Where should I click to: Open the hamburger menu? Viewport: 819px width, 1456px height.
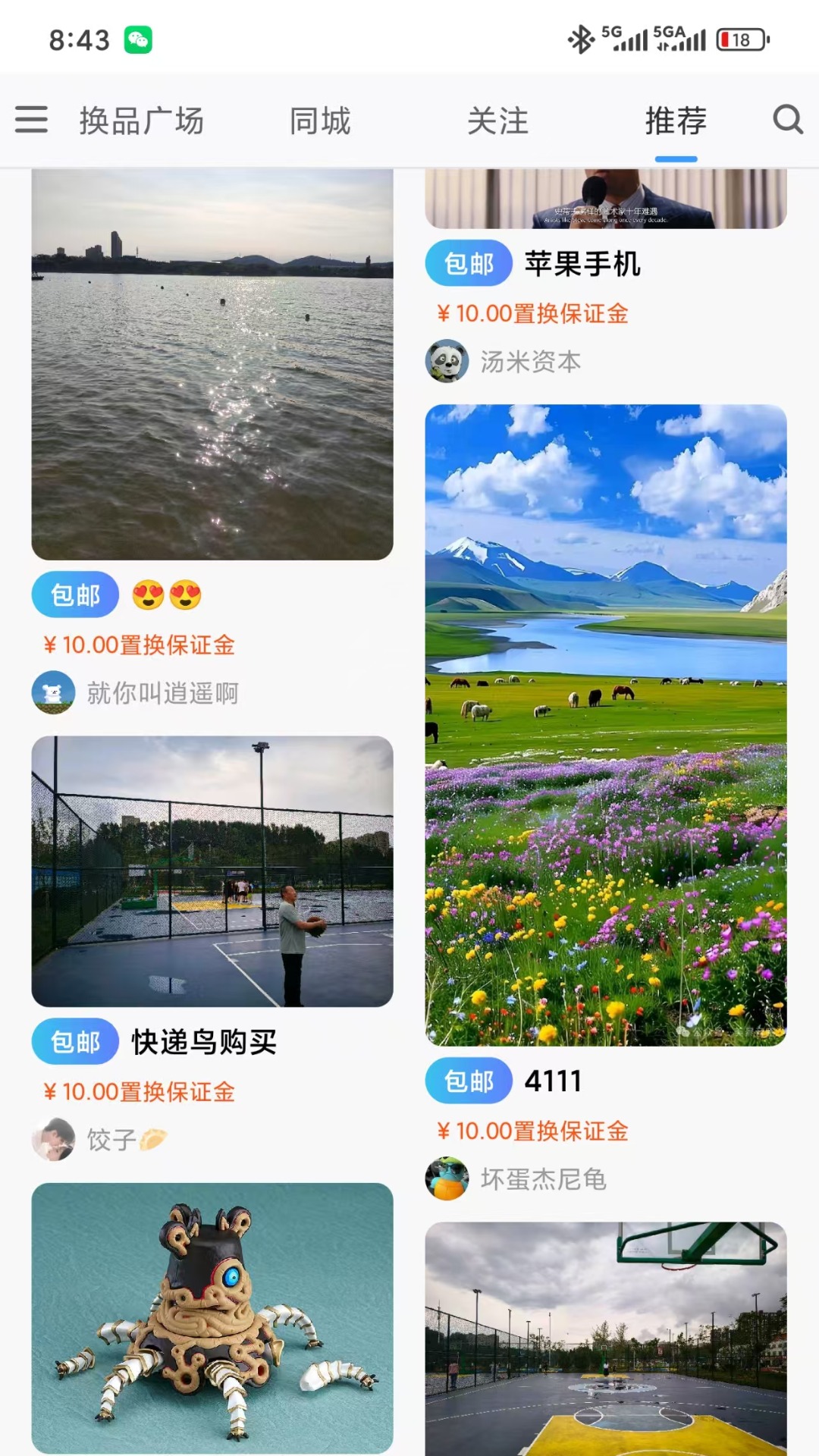click(31, 120)
